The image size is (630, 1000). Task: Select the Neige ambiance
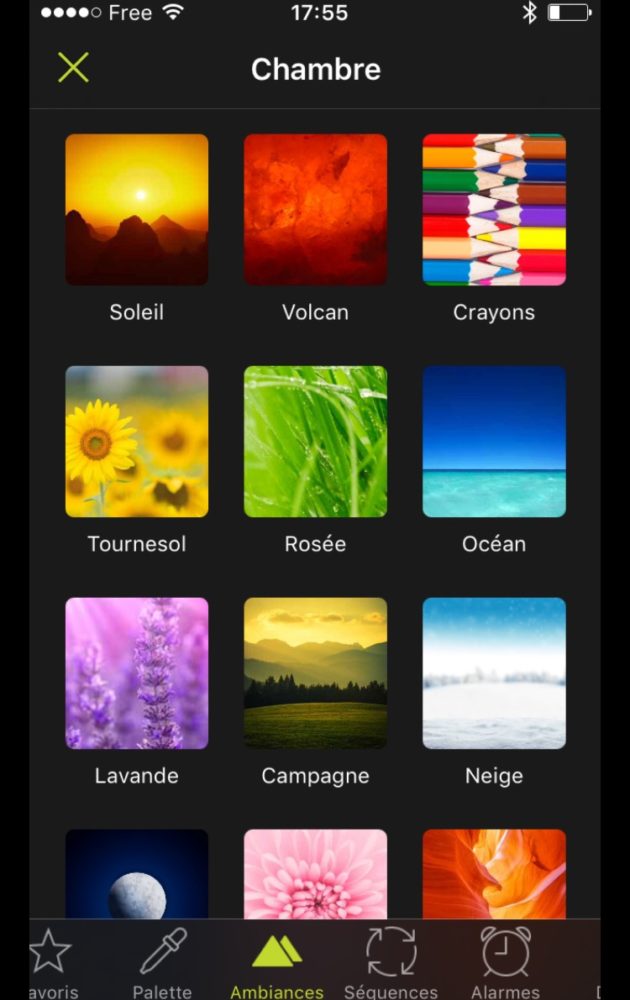[x=494, y=673]
